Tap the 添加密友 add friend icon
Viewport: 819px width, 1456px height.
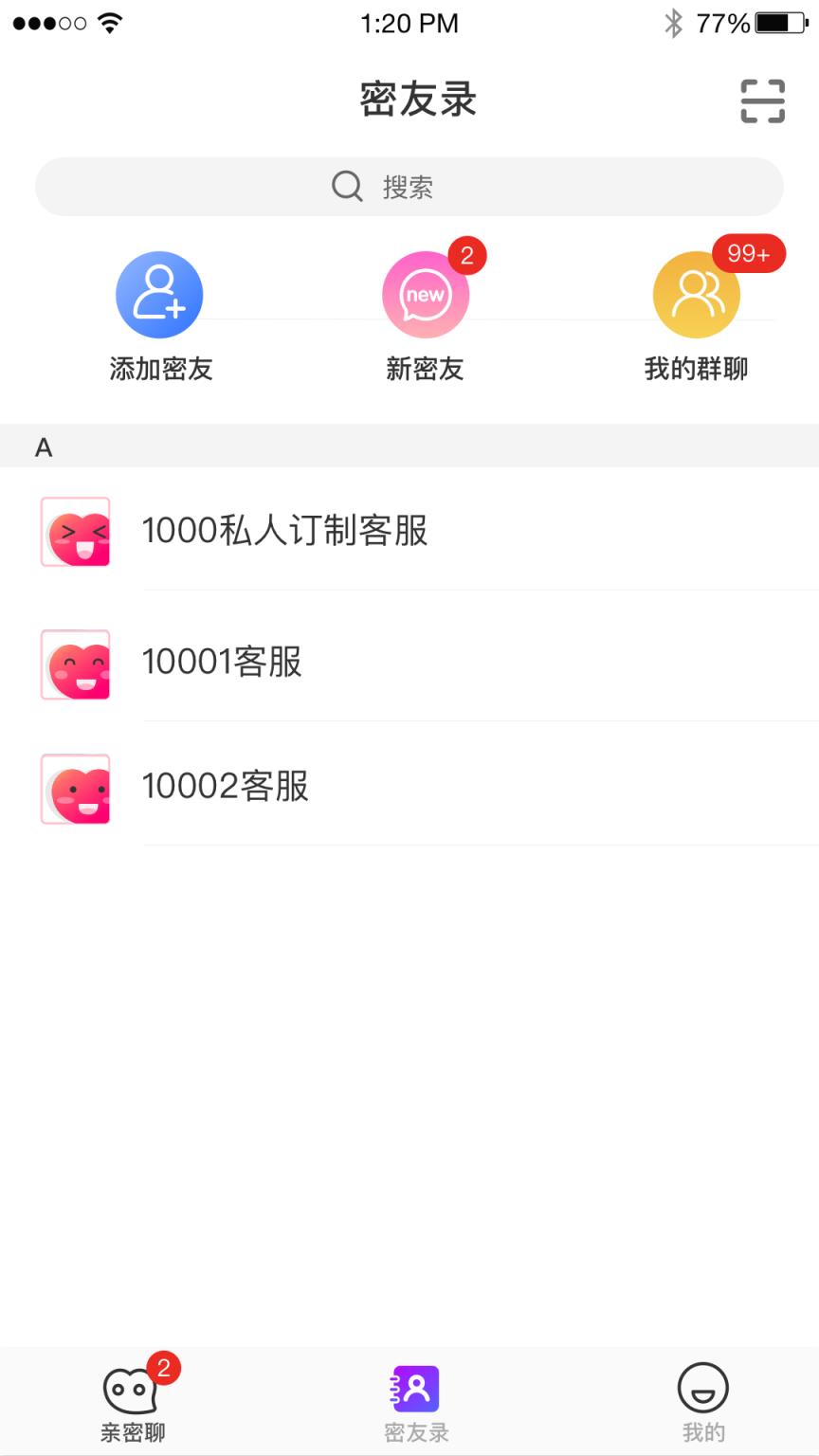(x=159, y=294)
